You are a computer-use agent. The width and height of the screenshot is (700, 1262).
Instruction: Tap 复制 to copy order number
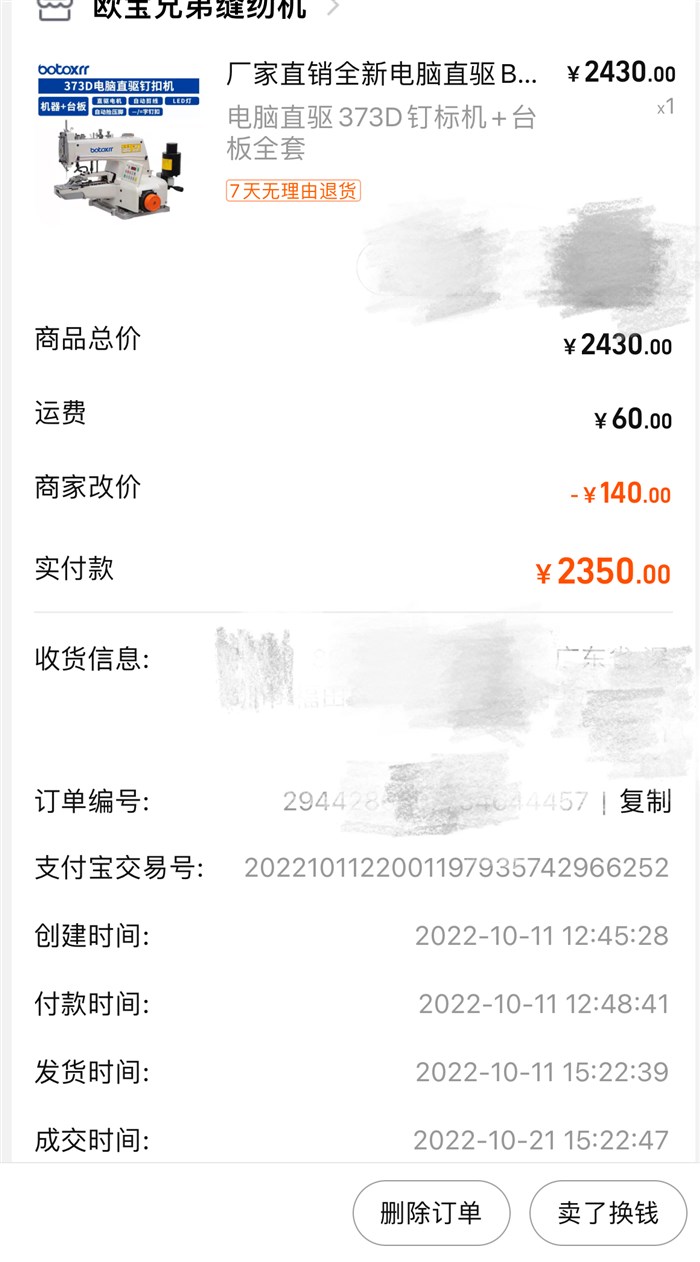click(645, 801)
